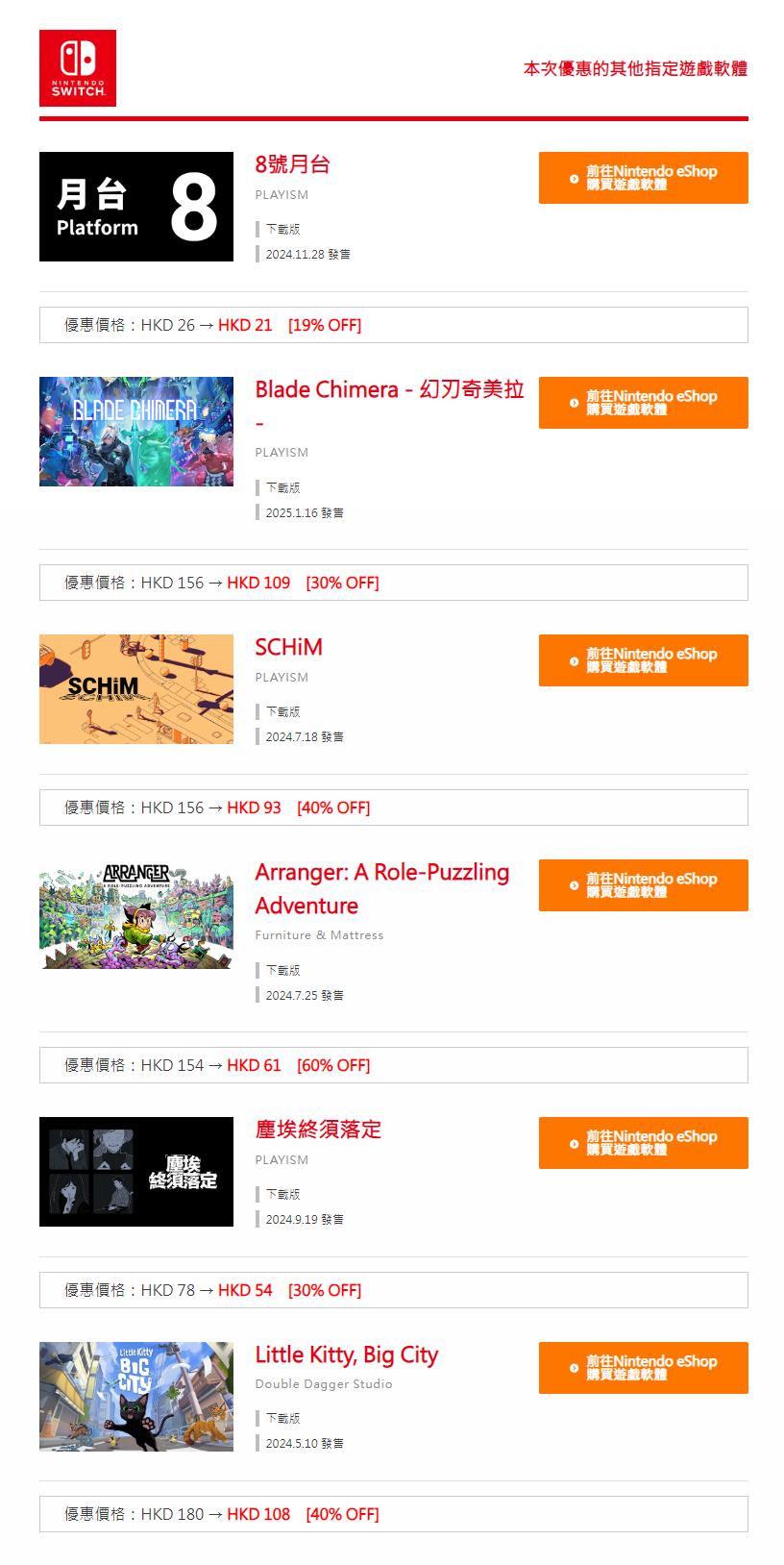Go to eShop for Blade Chimera
784x1565 pixels.
643,403
